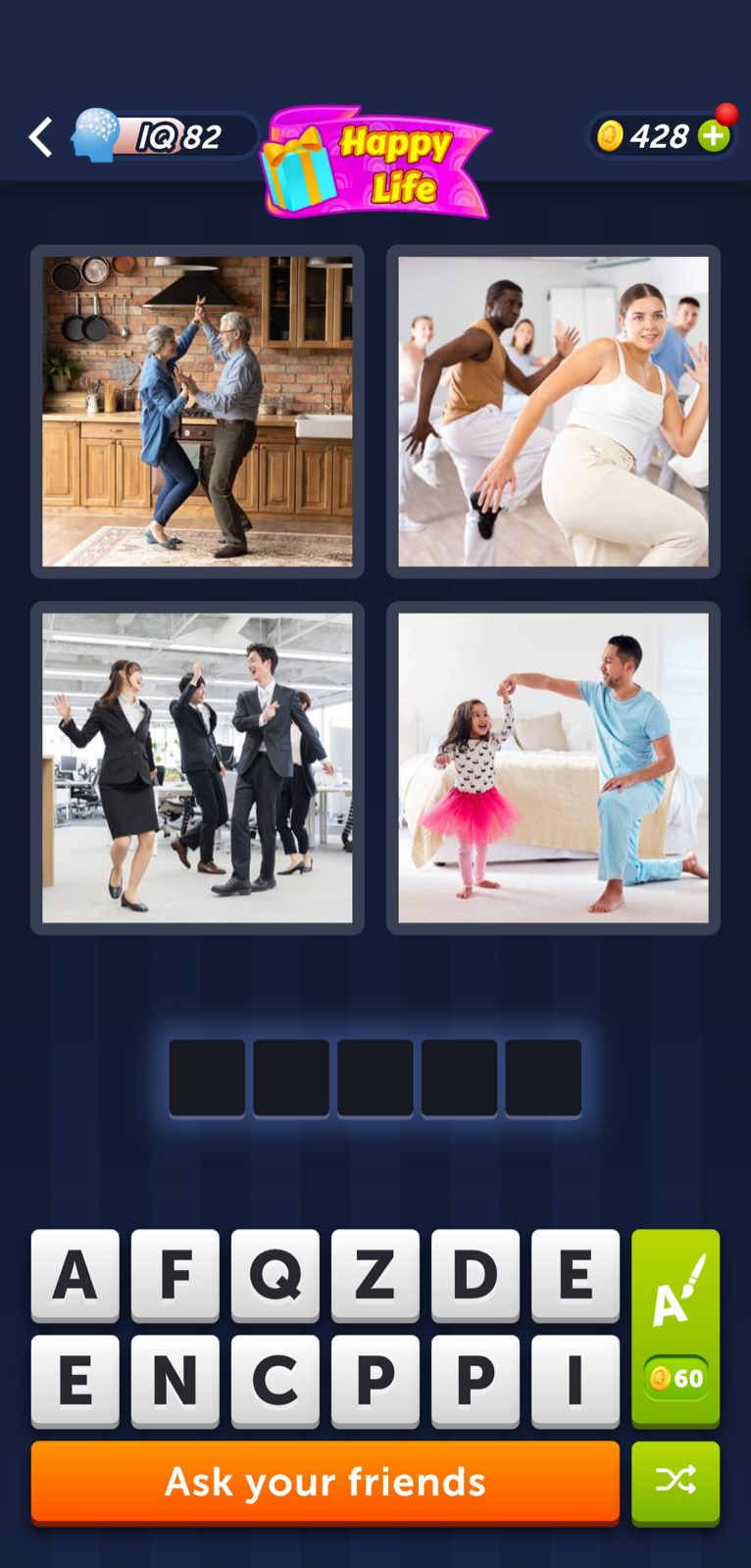
Task: Enlarge the father and daughter dancing picture
Action: coord(553,767)
